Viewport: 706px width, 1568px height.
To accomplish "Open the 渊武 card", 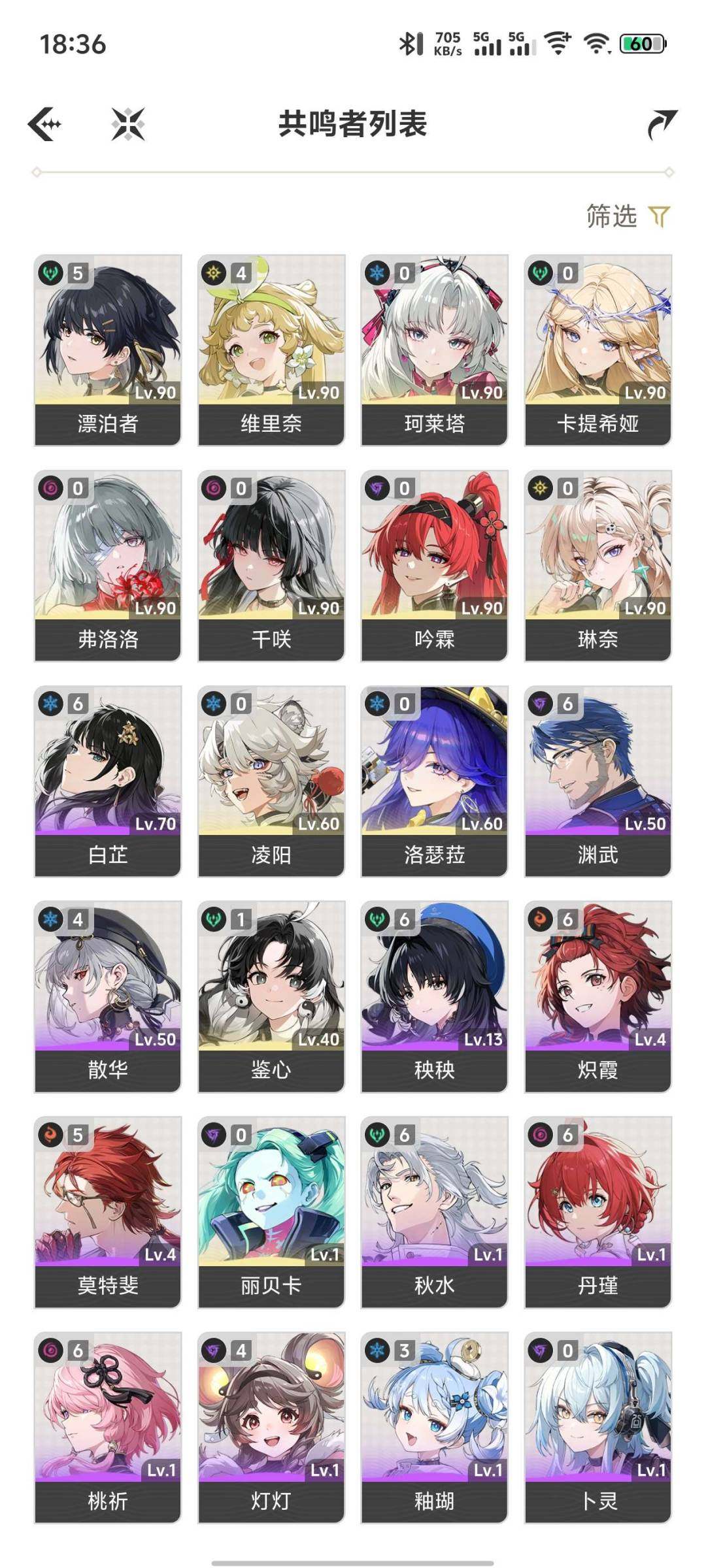I will [598, 781].
